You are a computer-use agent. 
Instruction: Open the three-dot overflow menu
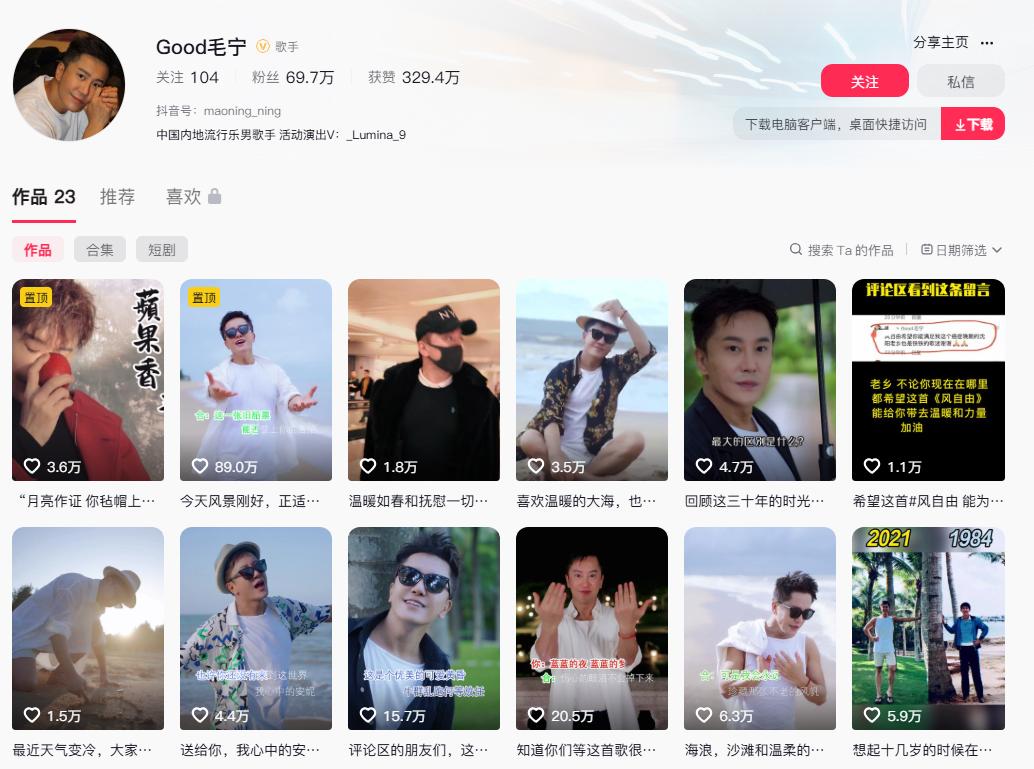click(987, 43)
